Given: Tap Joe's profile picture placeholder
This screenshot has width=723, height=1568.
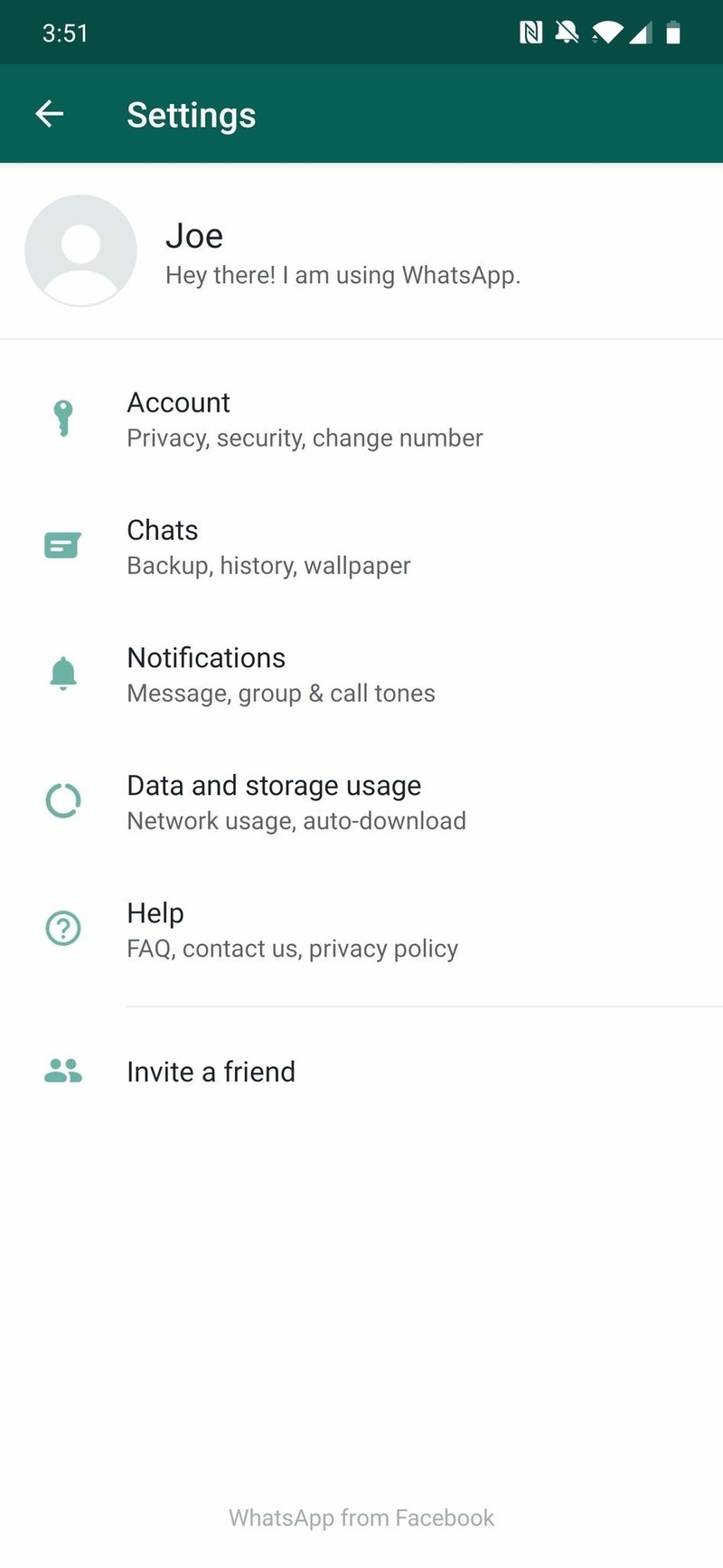Looking at the screenshot, I should click(x=80, y=250).
